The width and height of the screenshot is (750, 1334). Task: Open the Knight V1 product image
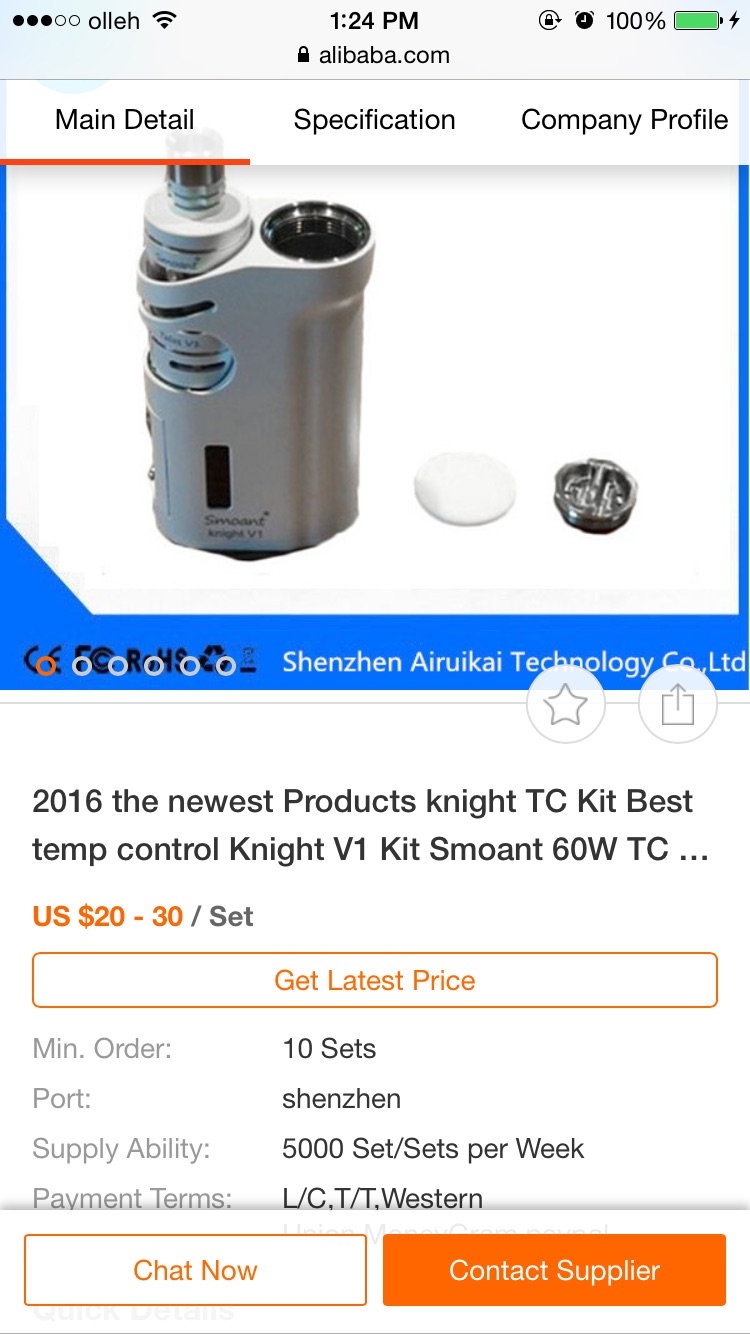(x=375, y=400)
